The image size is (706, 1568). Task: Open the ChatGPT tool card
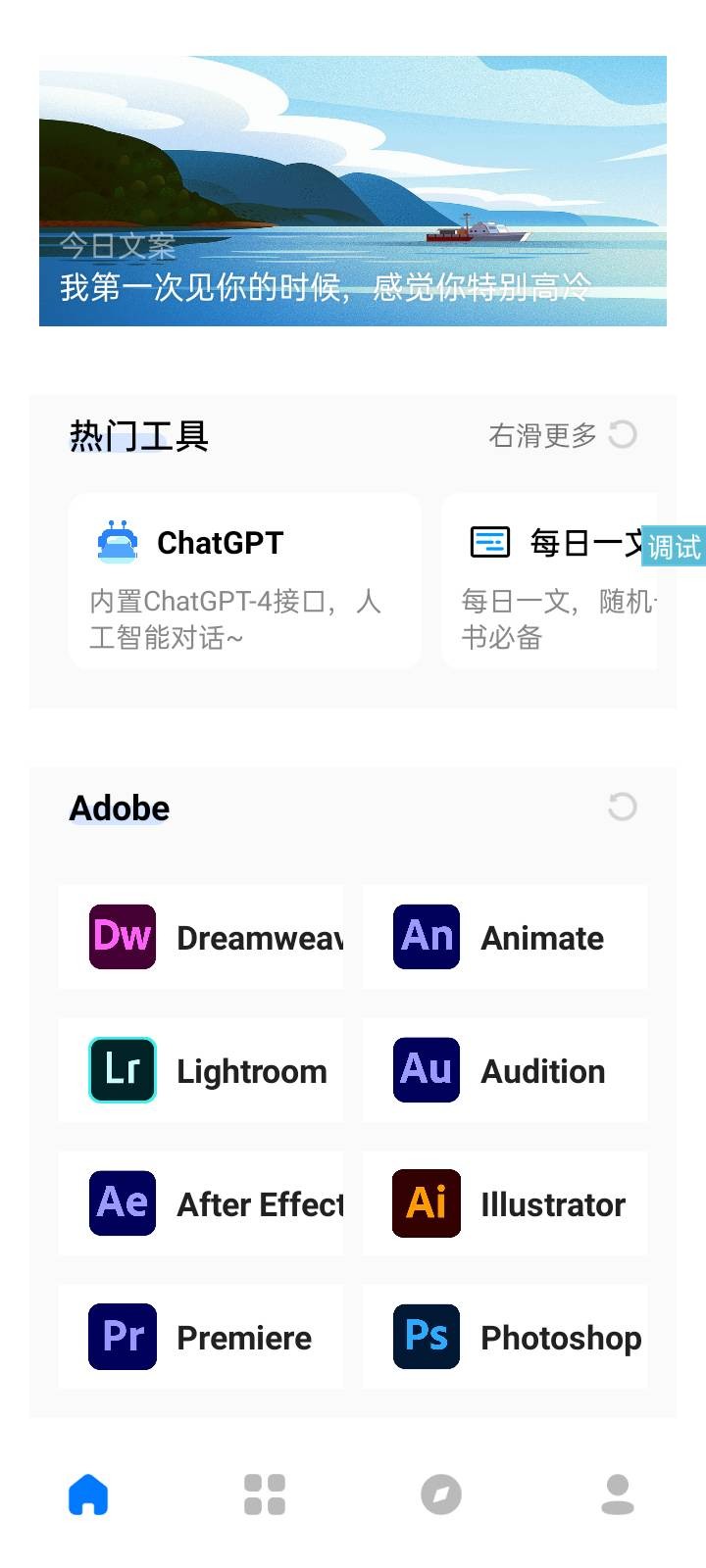pos(245,581)
